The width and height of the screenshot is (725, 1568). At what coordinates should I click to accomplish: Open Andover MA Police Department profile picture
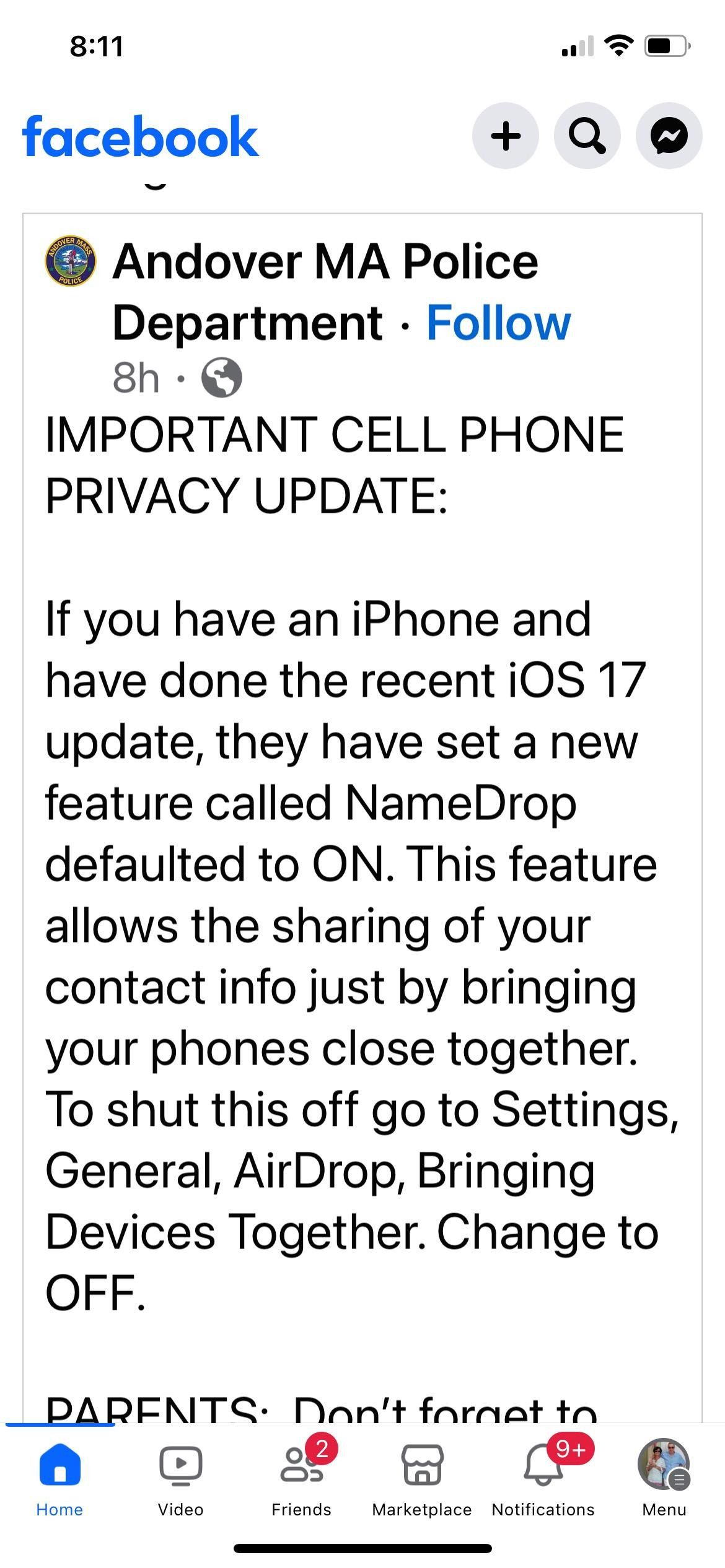coord(71,261)
